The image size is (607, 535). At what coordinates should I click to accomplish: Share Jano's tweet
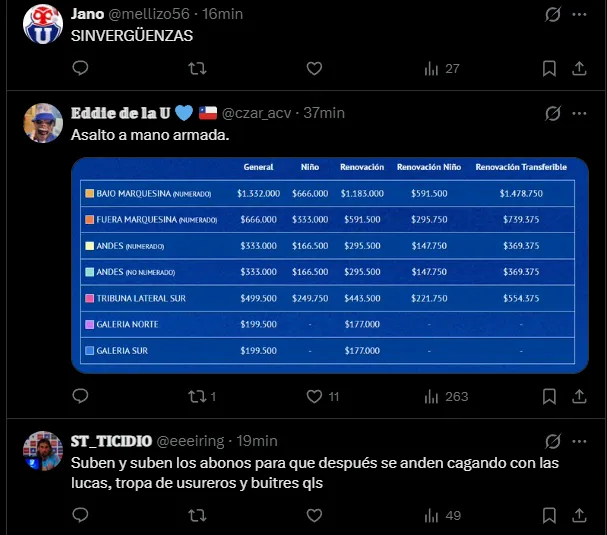580,68
